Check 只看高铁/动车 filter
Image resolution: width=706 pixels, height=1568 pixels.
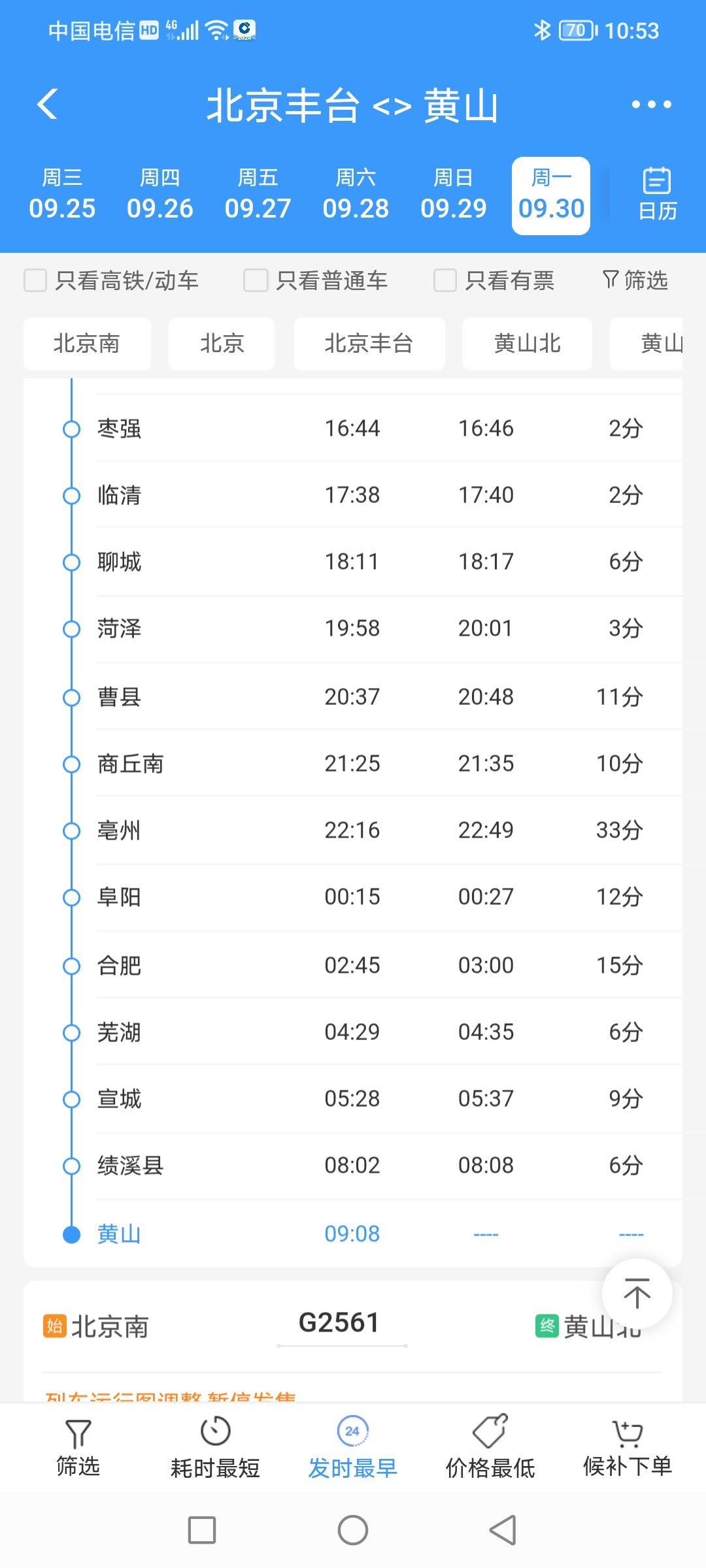point(111,280)
